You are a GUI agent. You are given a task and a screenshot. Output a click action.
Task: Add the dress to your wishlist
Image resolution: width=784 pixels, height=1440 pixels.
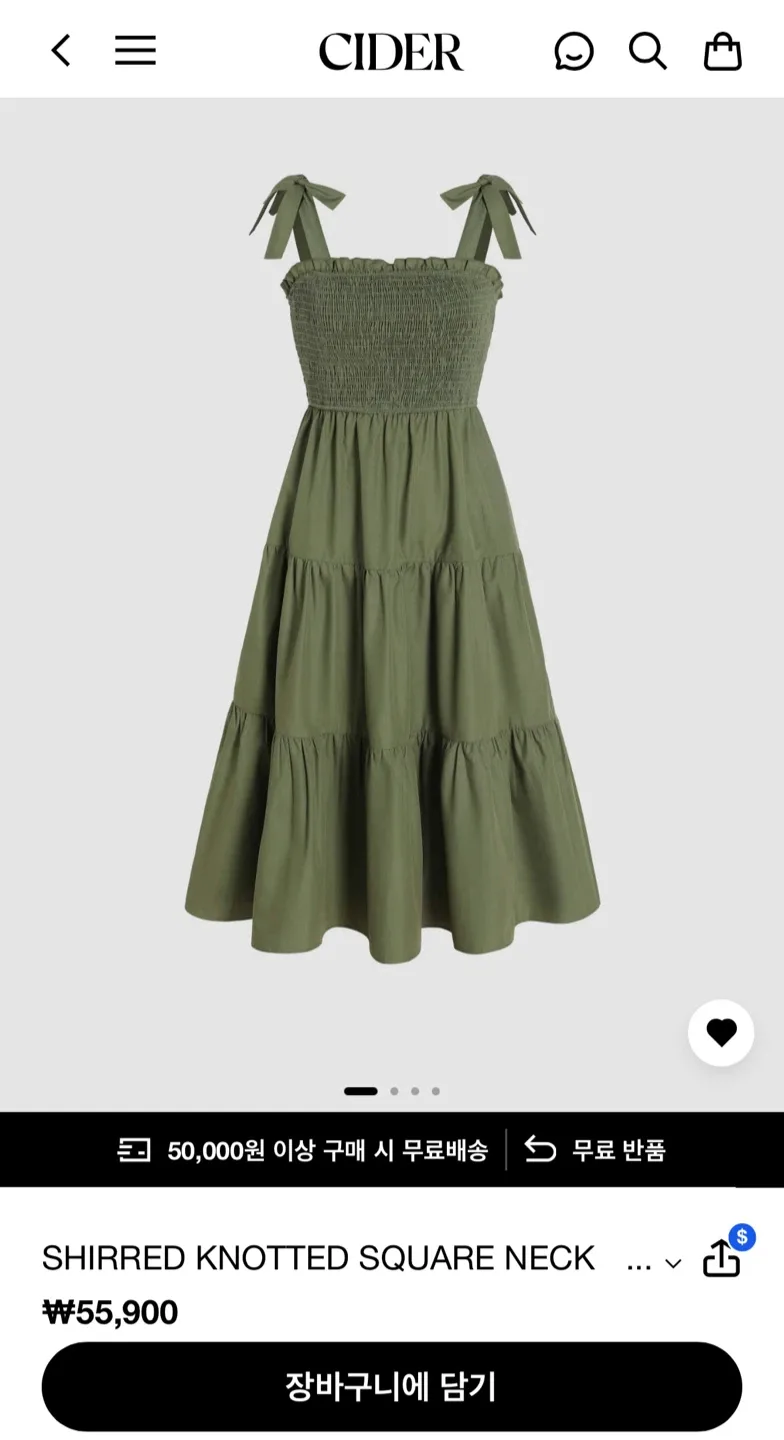pyautogui.click(x=721, y=1032)
